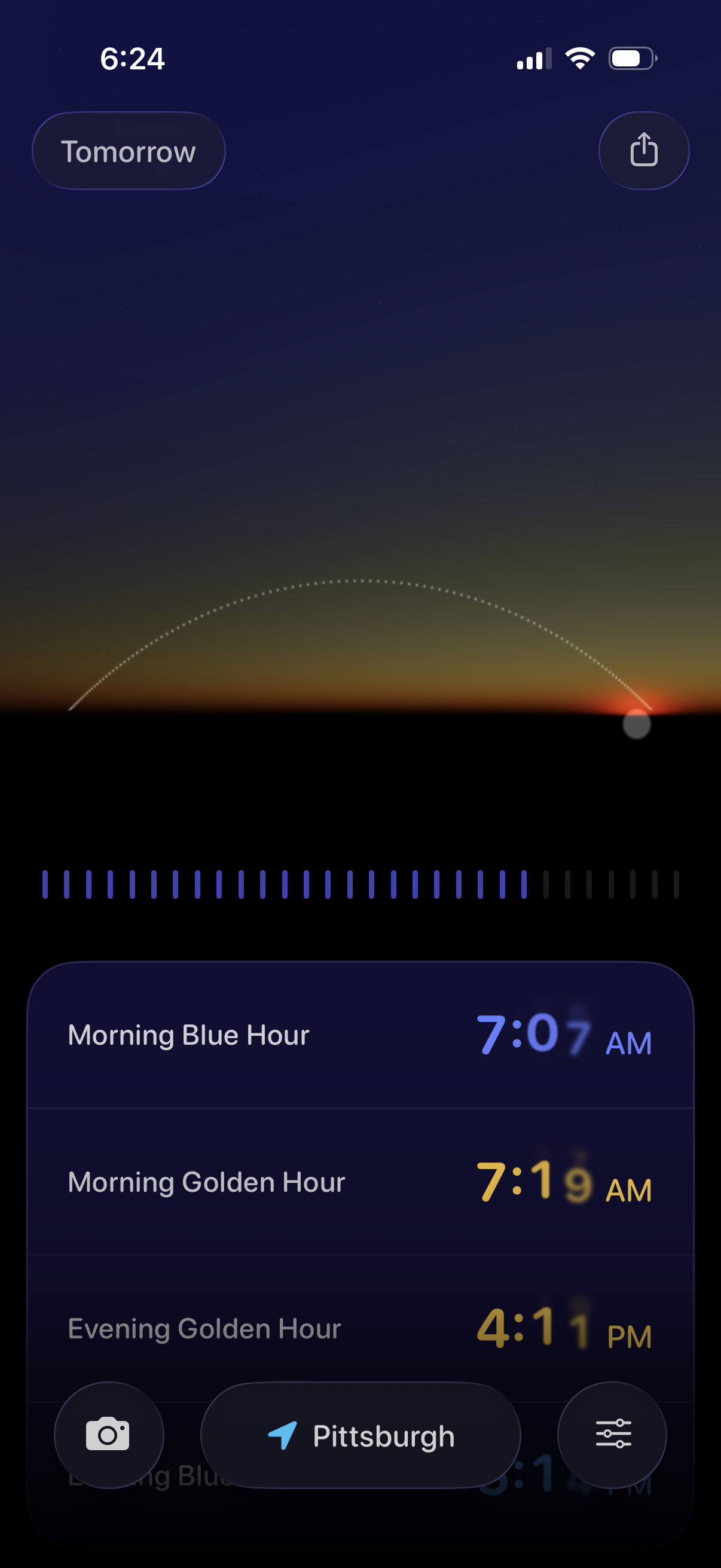Tap the time scrubber bar
721x1568 pixels.
360,884
